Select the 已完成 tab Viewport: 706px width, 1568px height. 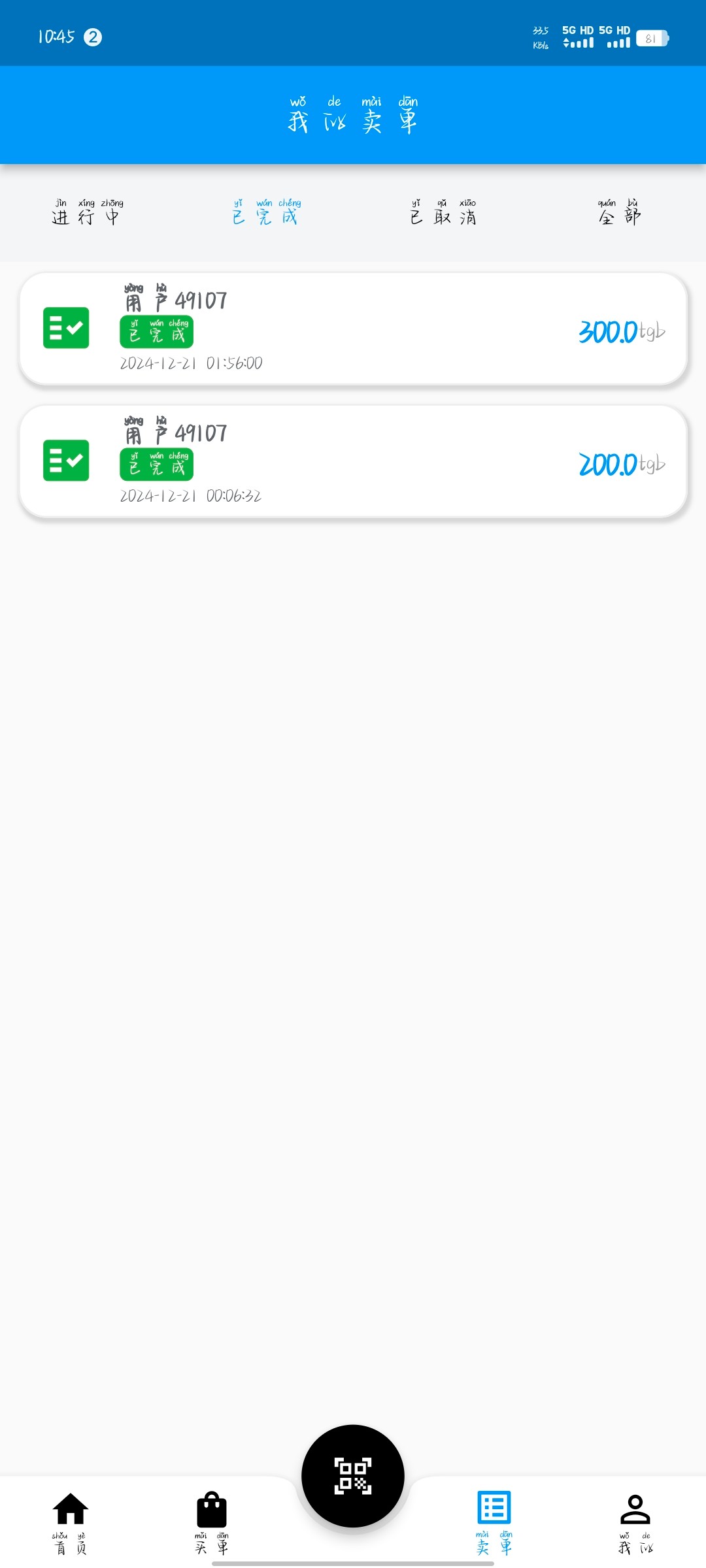click(x=266, y=213)
